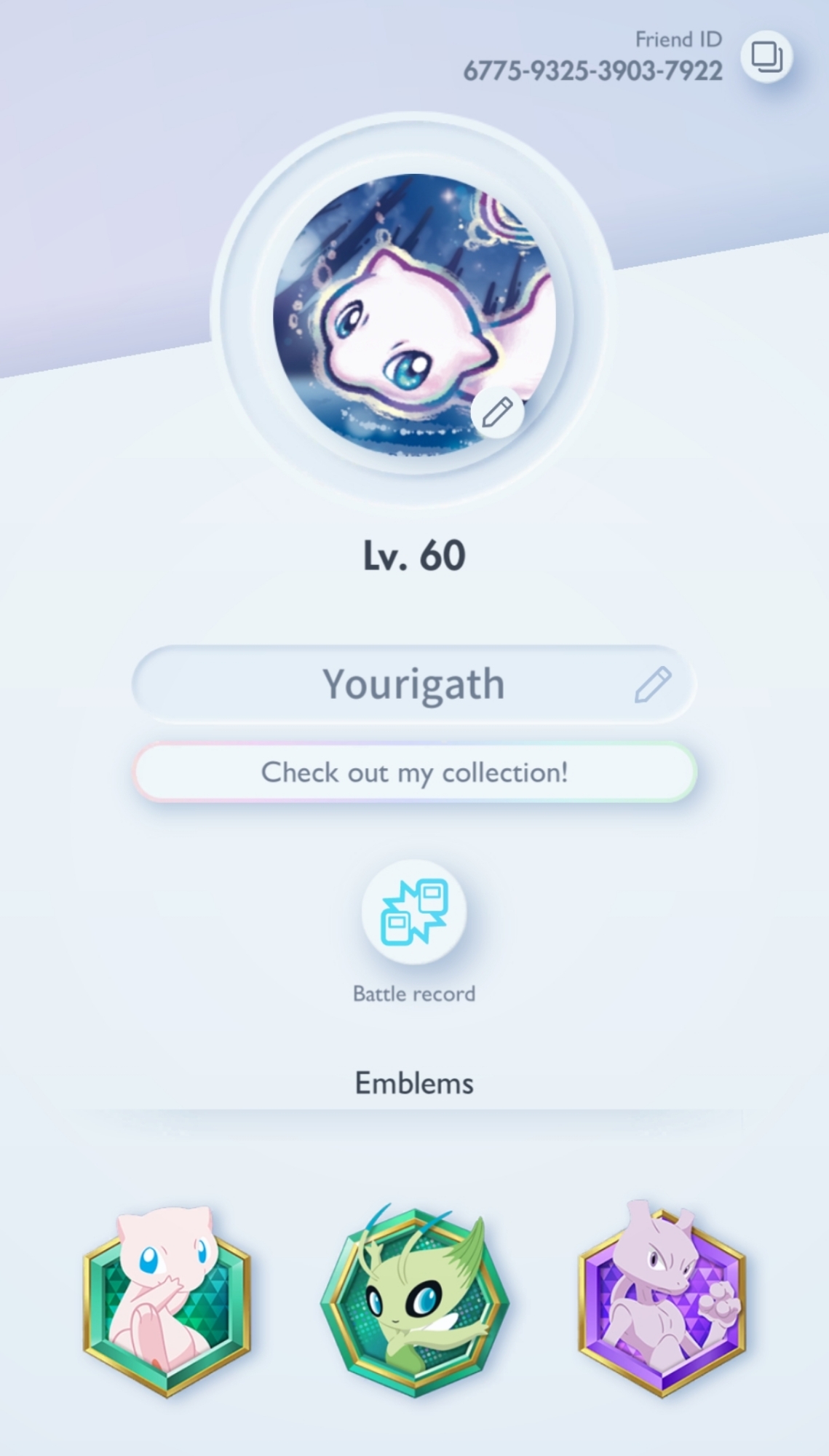Copy the Friend ID
This screenshot has height=1456, width=829.
766,57
